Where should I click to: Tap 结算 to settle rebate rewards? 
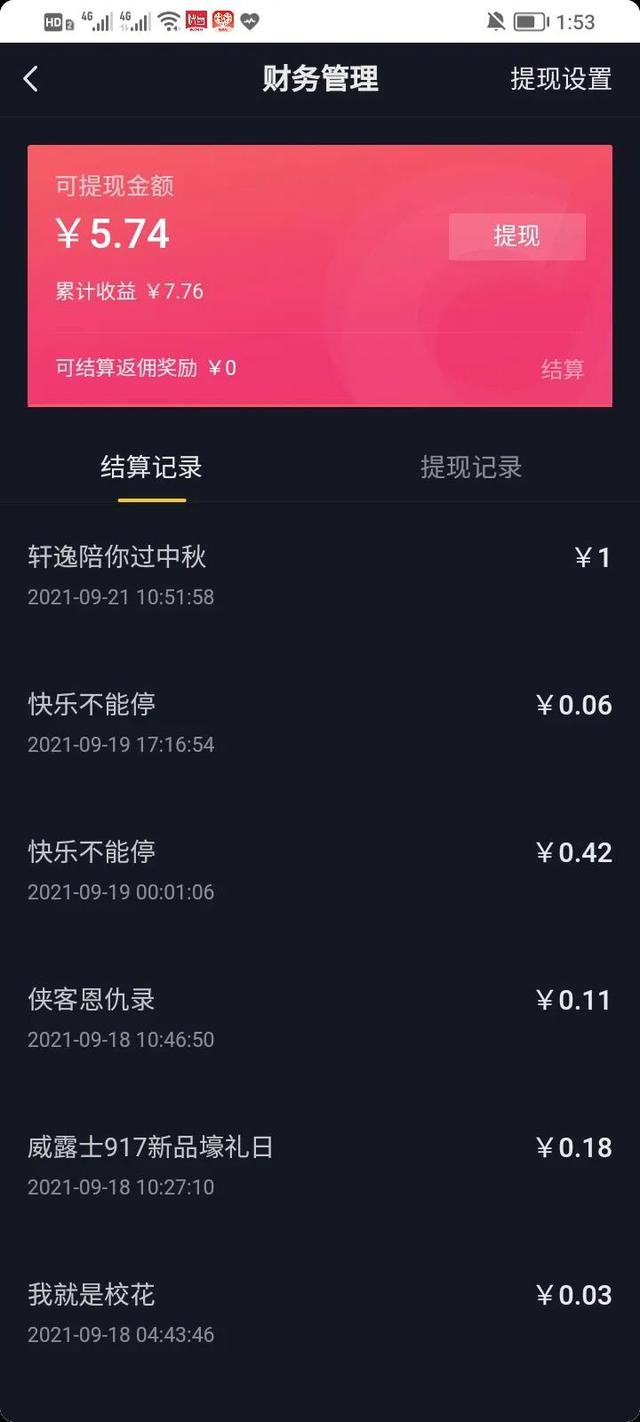pyautogui.click(x=562, y=370)
